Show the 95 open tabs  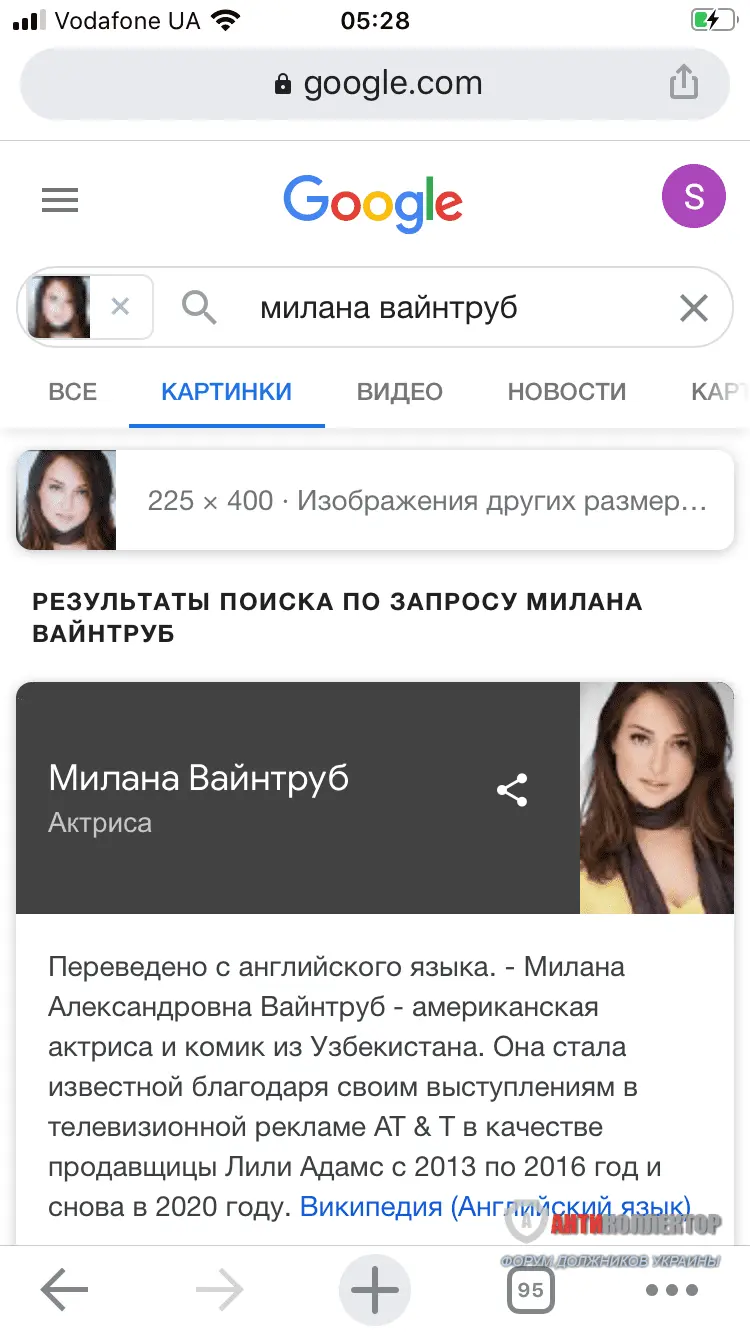pyautogui.click(x=530, y=1290)
